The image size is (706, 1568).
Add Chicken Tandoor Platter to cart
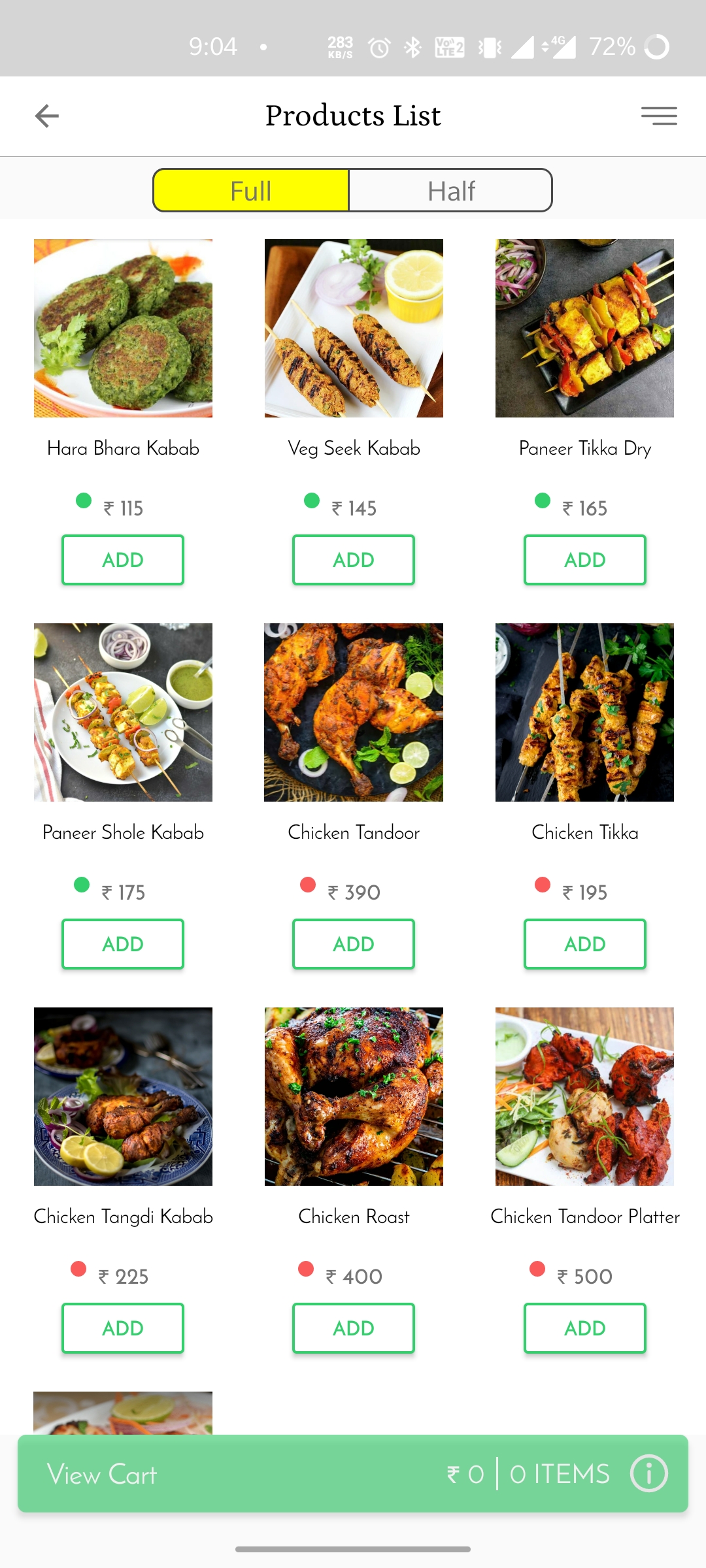point(584,1328)
